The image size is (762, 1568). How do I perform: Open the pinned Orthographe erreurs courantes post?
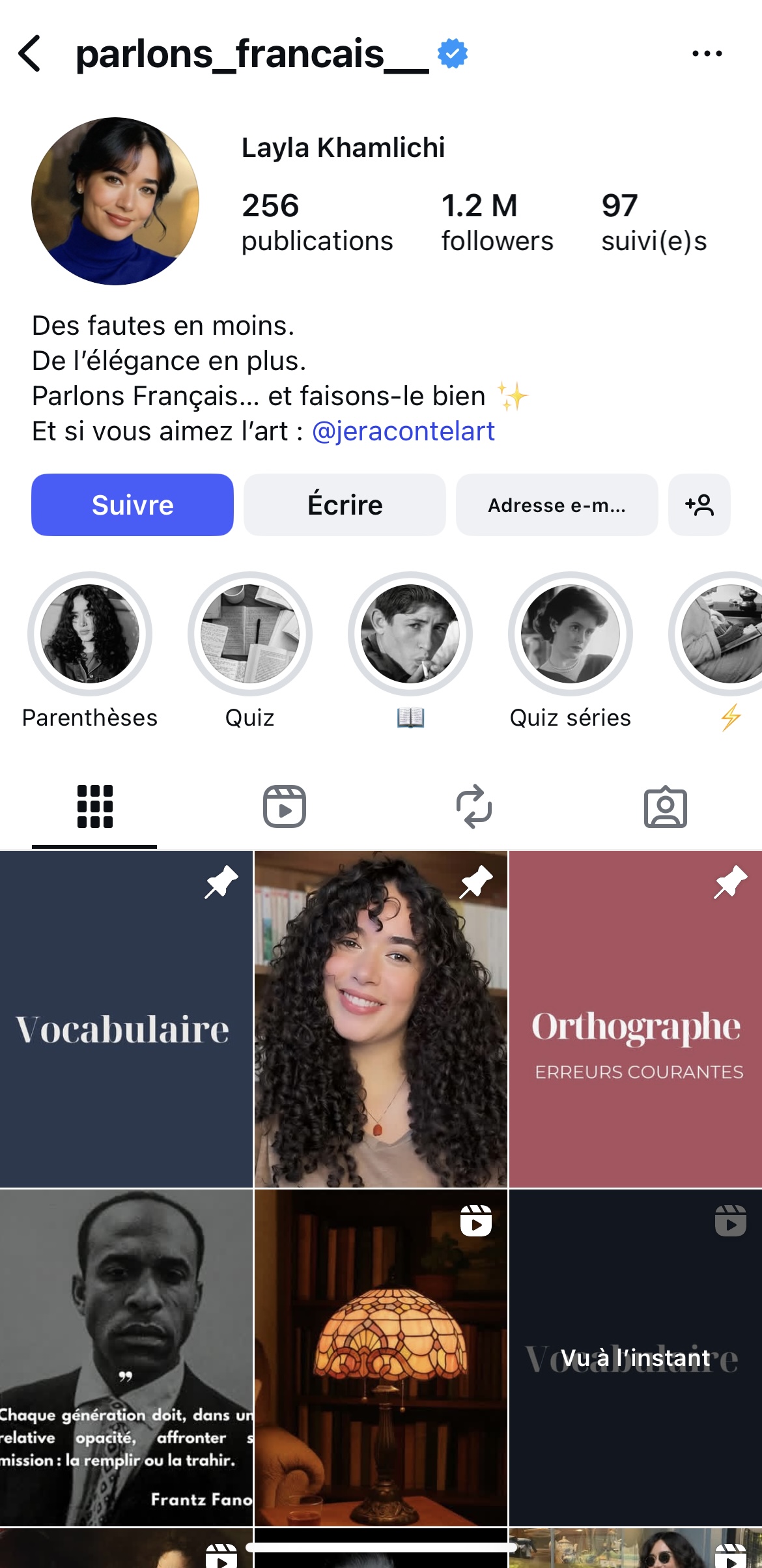click(x=636, y=1019)
